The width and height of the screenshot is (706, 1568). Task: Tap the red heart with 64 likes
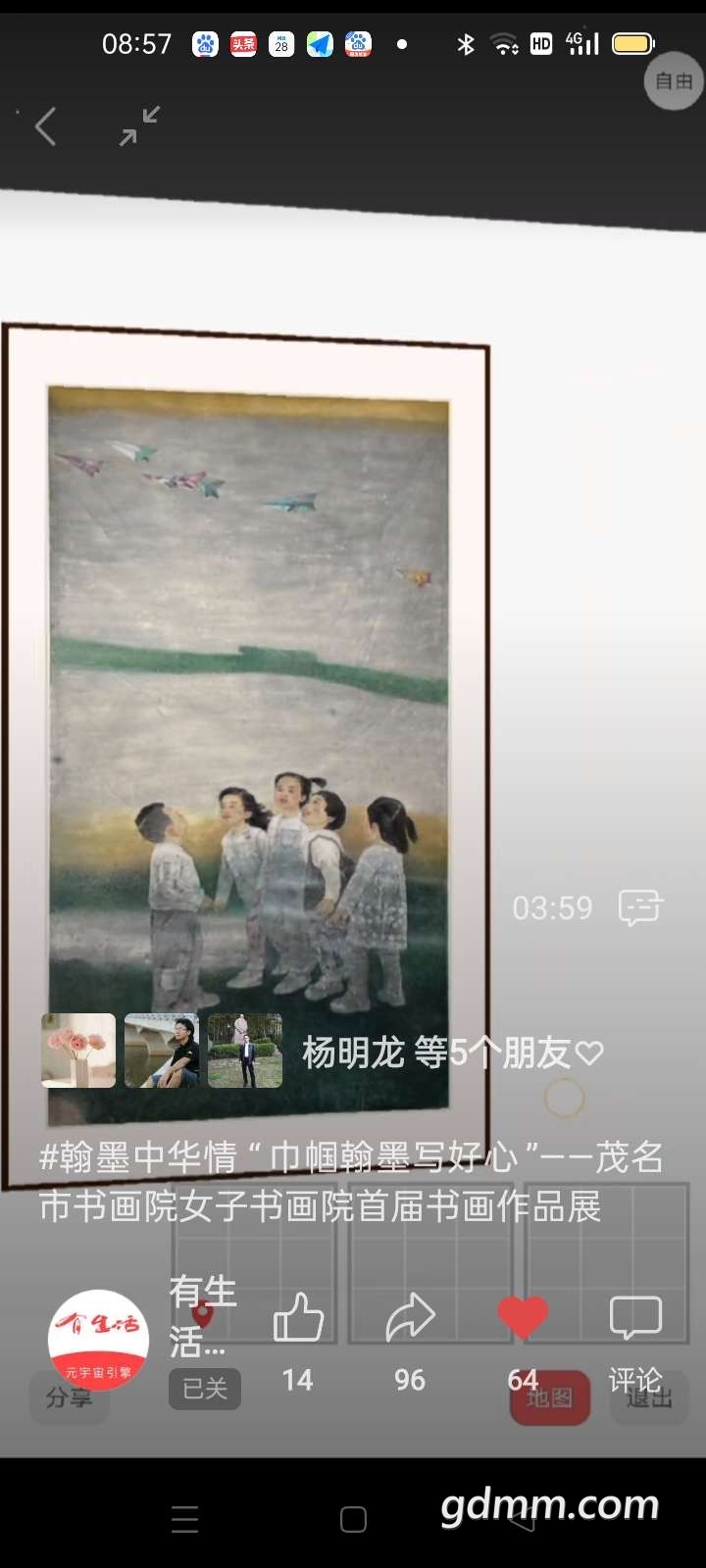[x=523, y=1318]
